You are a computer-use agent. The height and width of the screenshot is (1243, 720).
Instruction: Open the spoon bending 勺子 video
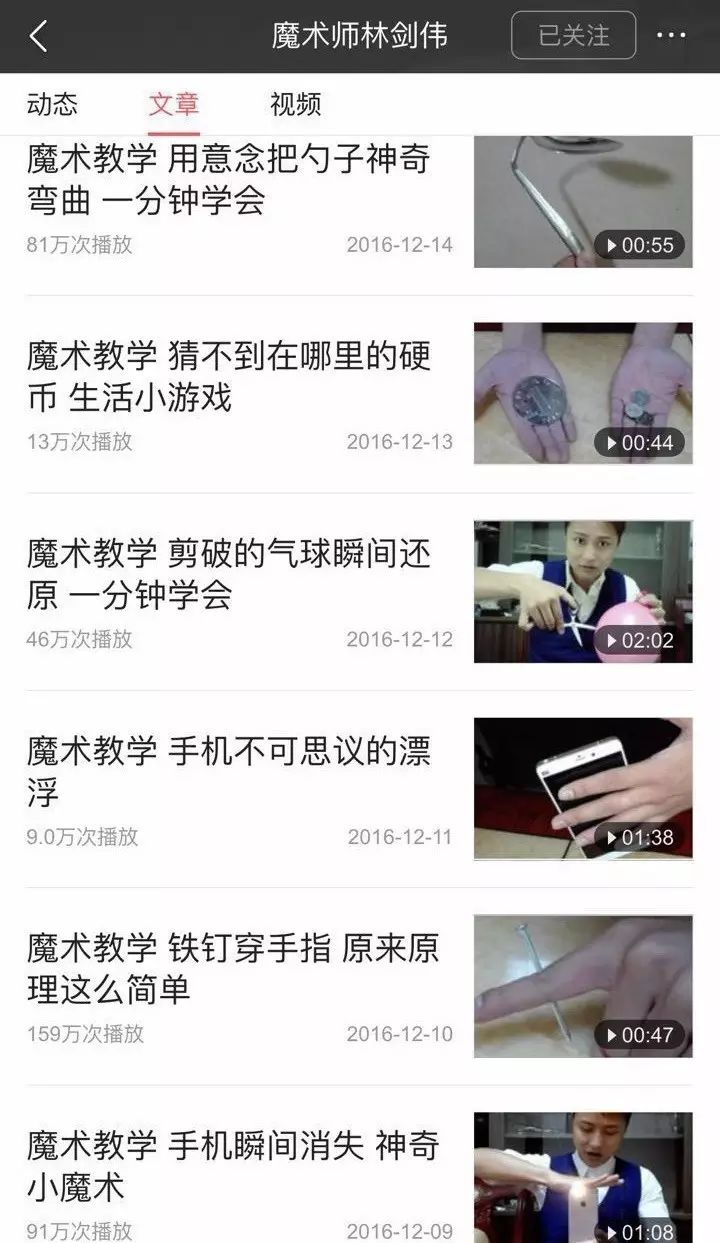pos(228,180)
